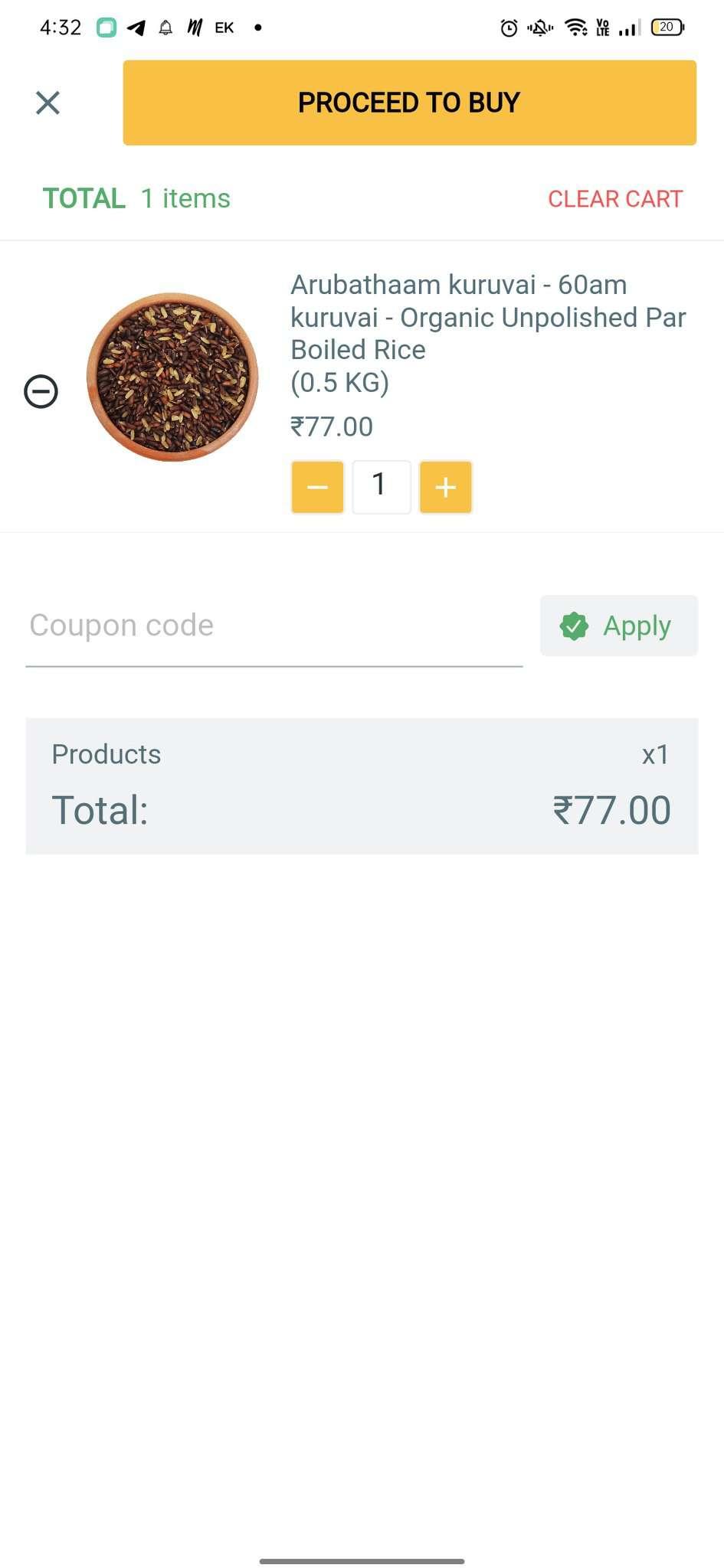The height and width of the screenshot is (1568, 724).
Task: Tap the quantity field showing 1
Action: (382, 487)
